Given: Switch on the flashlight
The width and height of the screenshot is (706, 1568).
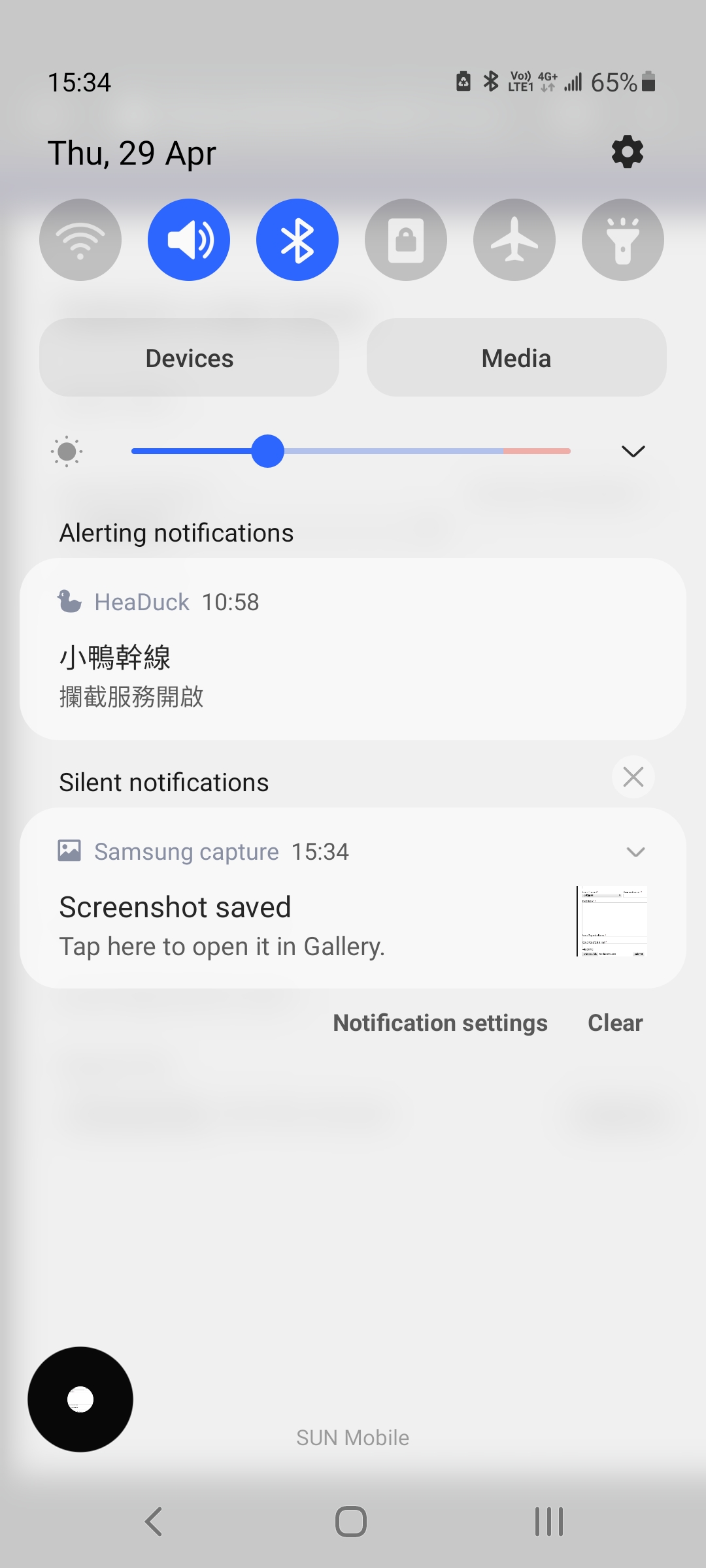Looking at the screenshot, I should coord(623,240).
